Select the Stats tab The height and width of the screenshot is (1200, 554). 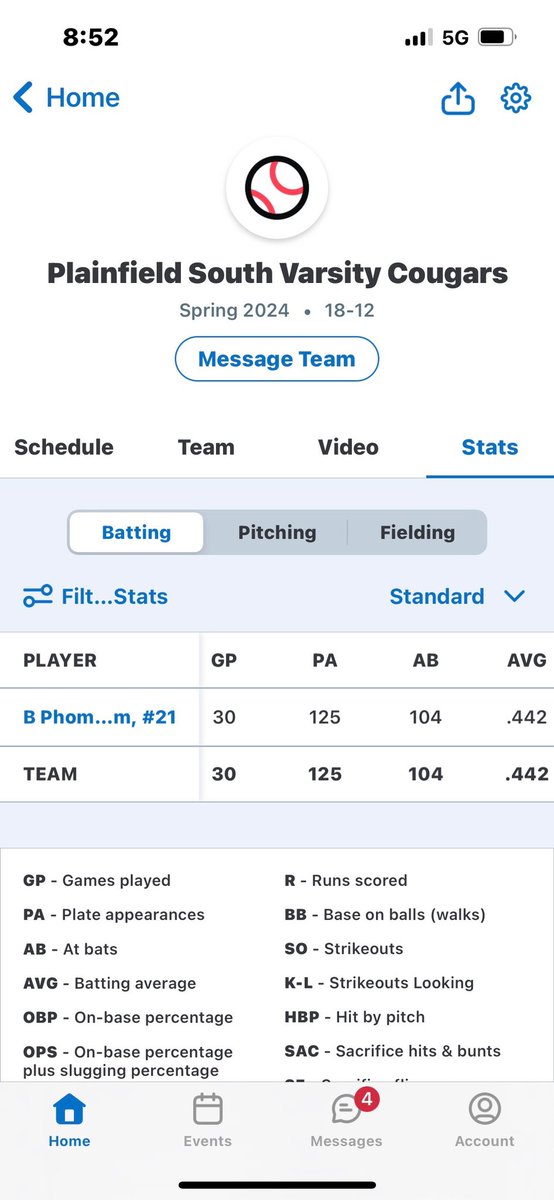(490, 447)
